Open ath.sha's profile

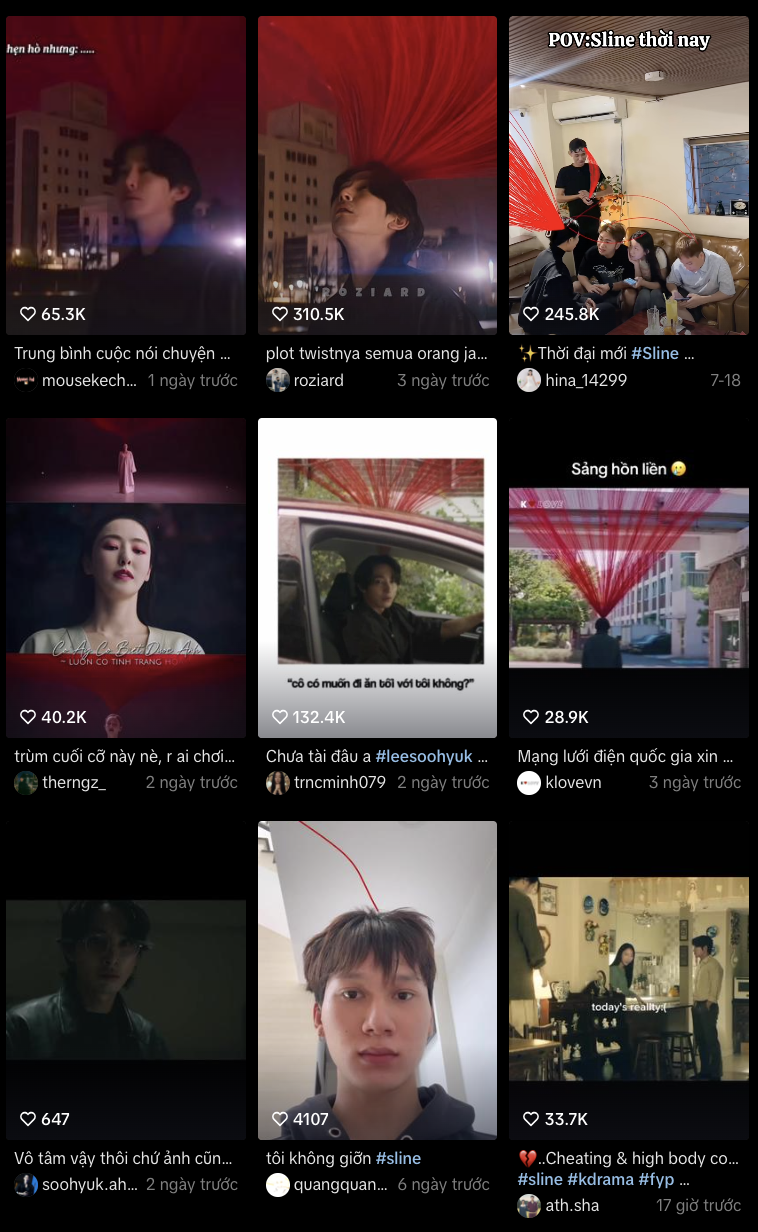(x=572, y=1205)
